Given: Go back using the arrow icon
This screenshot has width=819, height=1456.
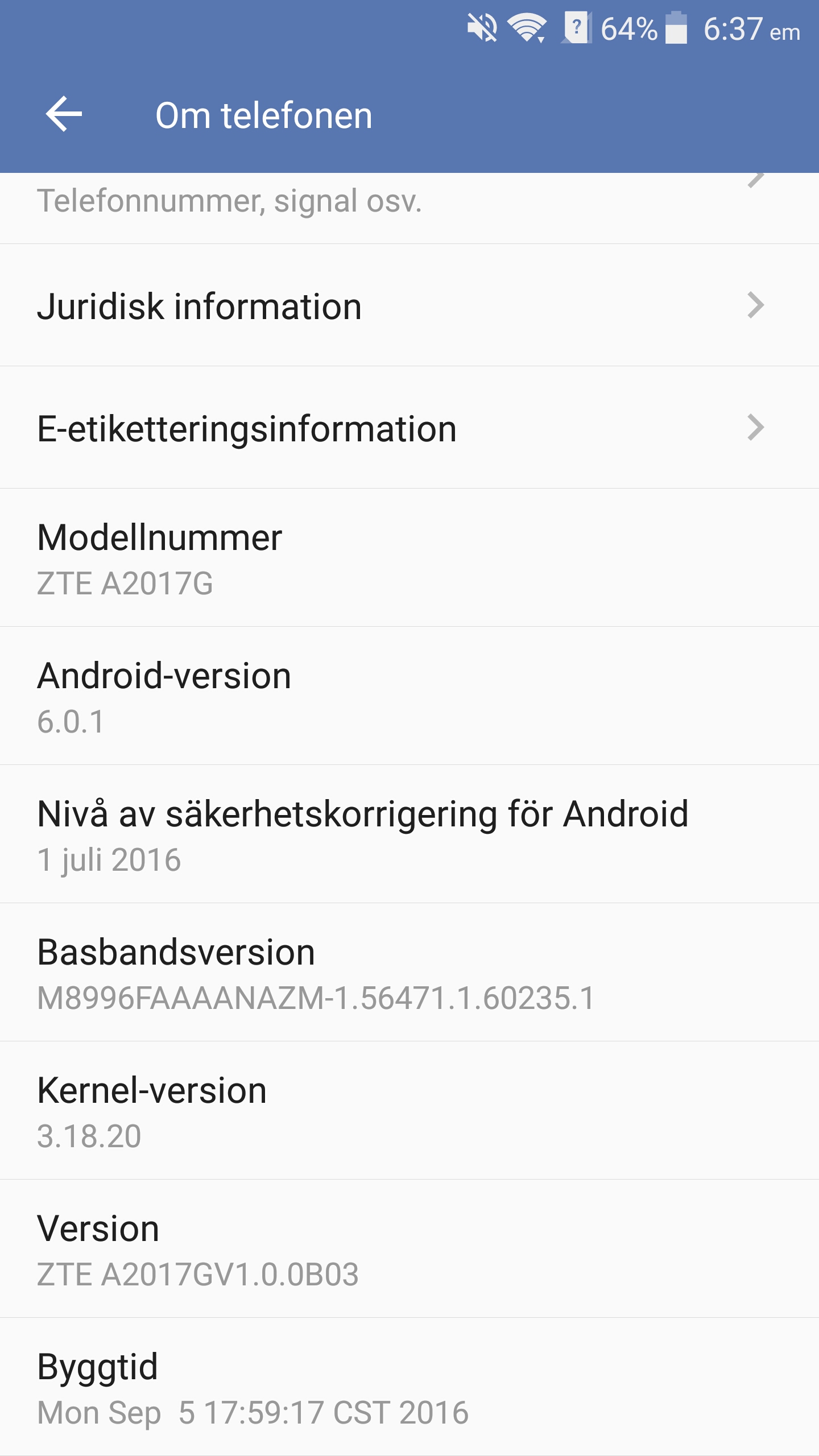Looking at the screenshot, I should [64, 114].
